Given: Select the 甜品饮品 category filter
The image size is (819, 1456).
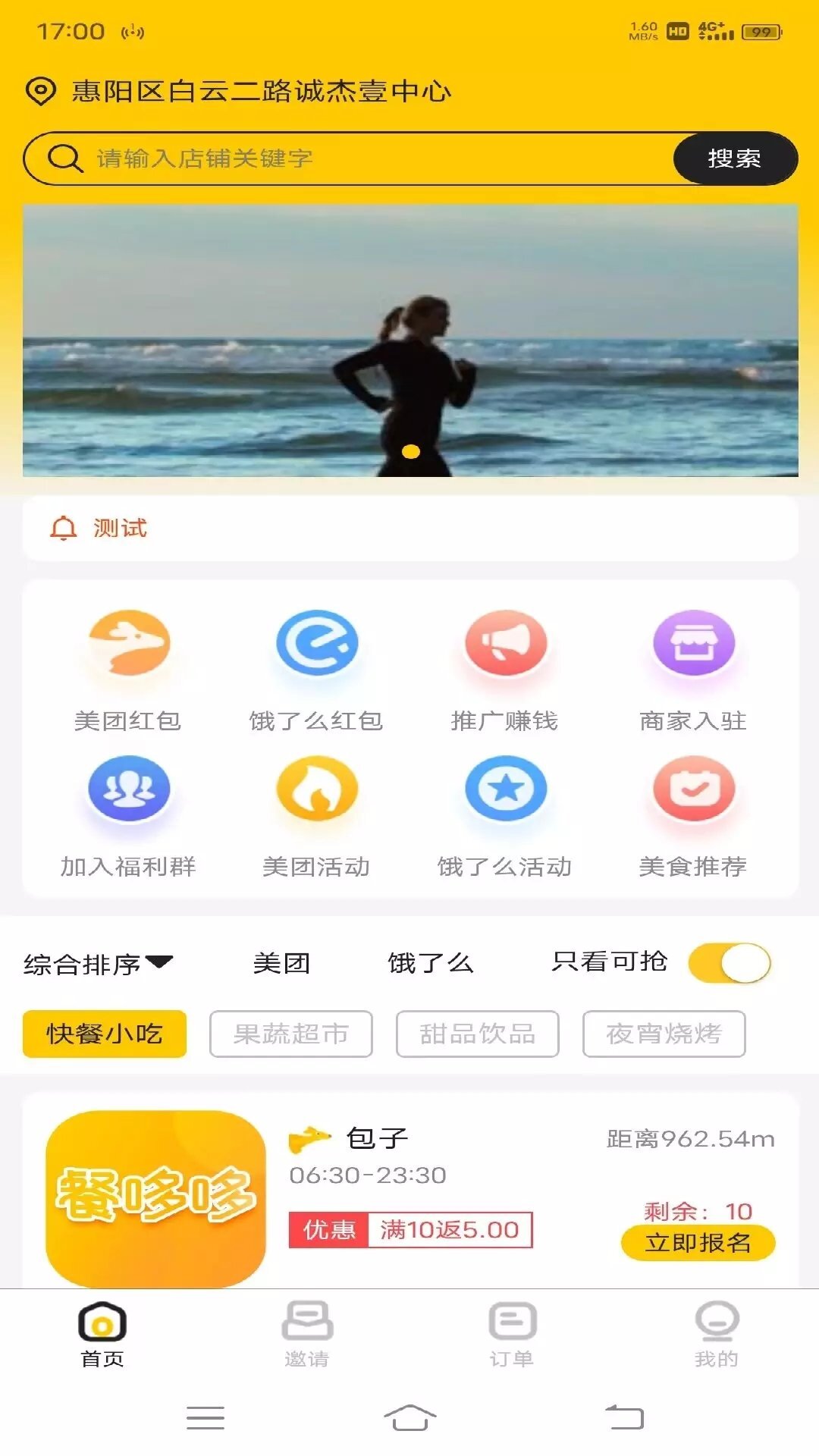Looking at the screenshot, I should (x=477, y=1032).
